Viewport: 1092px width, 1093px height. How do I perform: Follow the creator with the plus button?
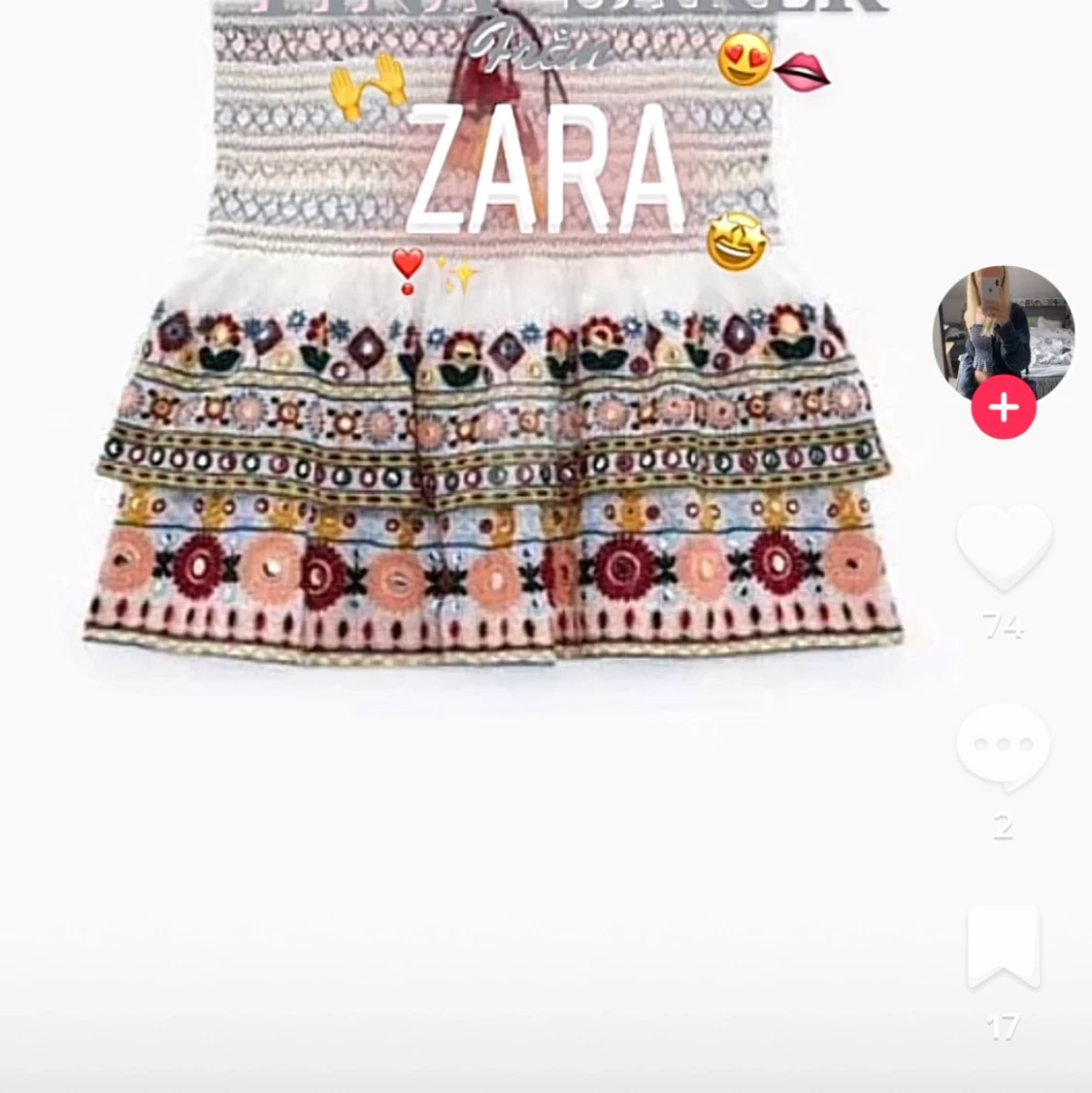pyautogui.click(x=1003, y=407)
